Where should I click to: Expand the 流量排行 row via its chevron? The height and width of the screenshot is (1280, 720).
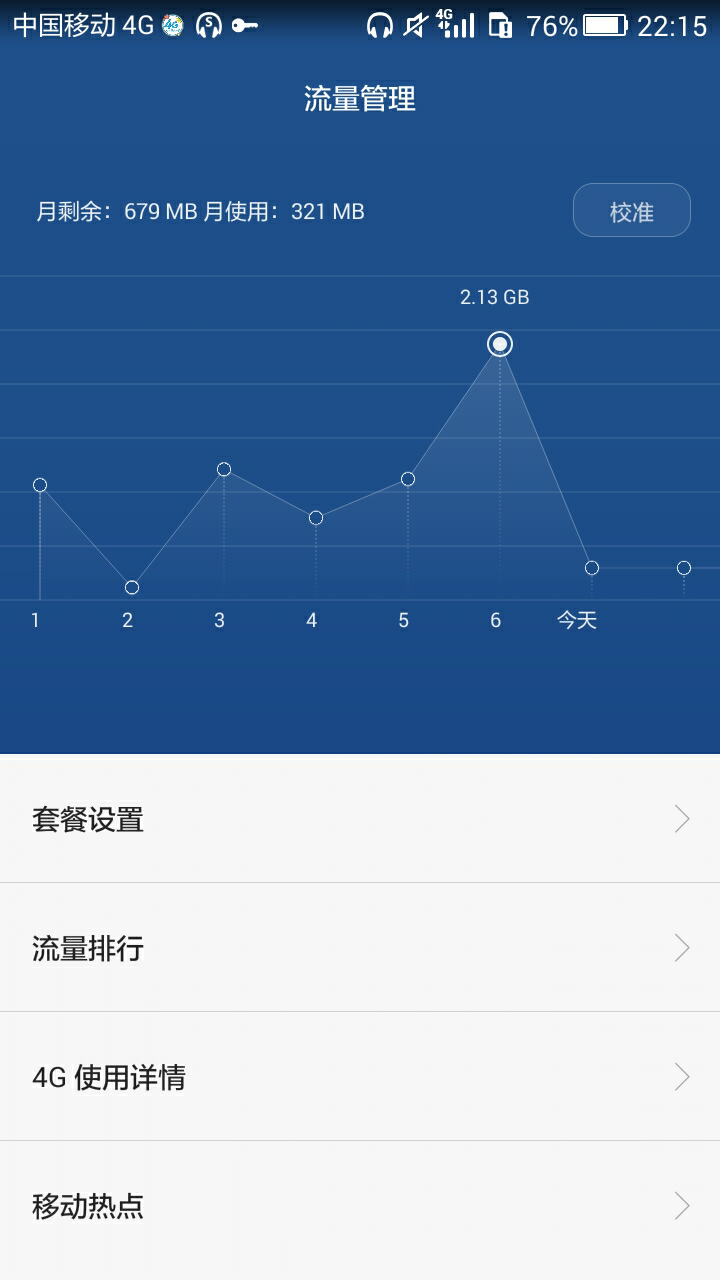coord(683,947)
